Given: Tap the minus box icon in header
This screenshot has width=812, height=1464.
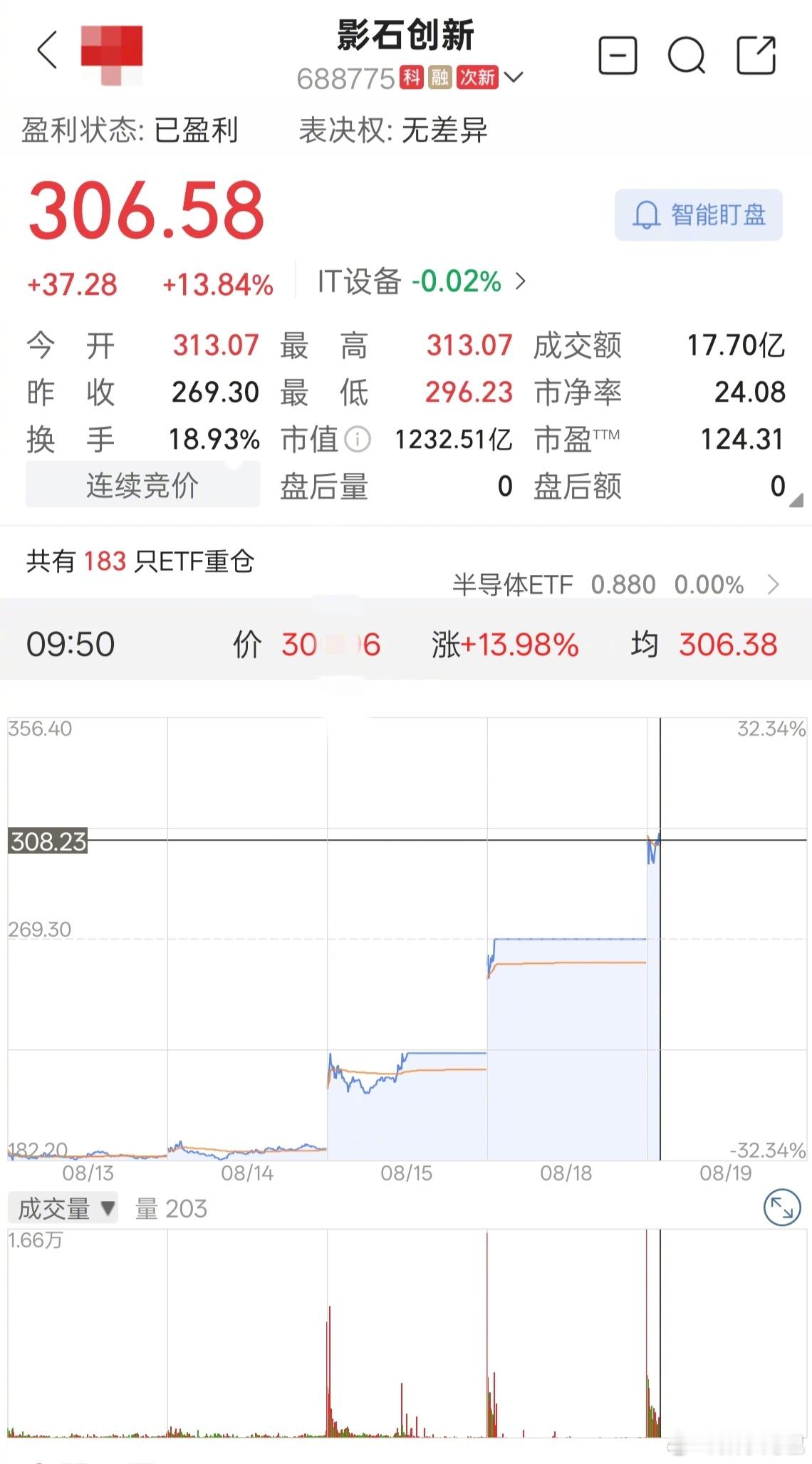Looking at the screenshot, I should (618, 56).
